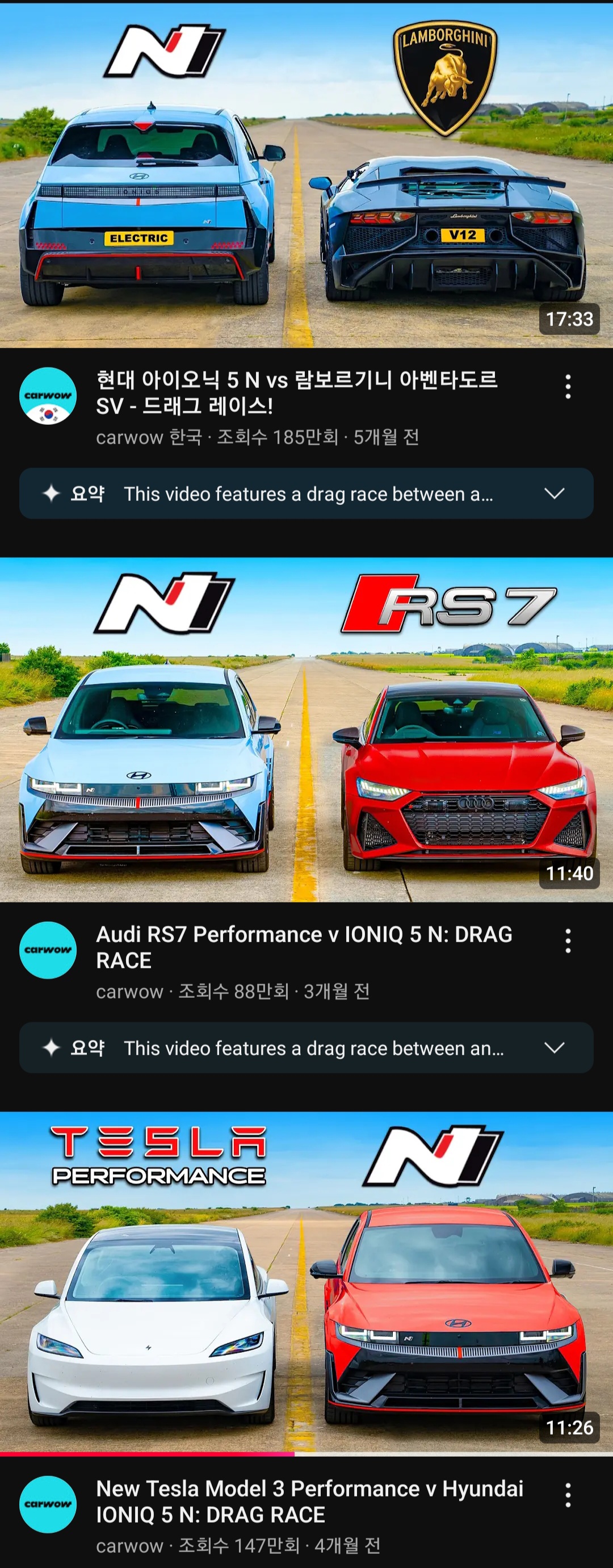Open options for the Audi RS7 video
Screen dimensions: 613x1568
click(x=568, y=940)
